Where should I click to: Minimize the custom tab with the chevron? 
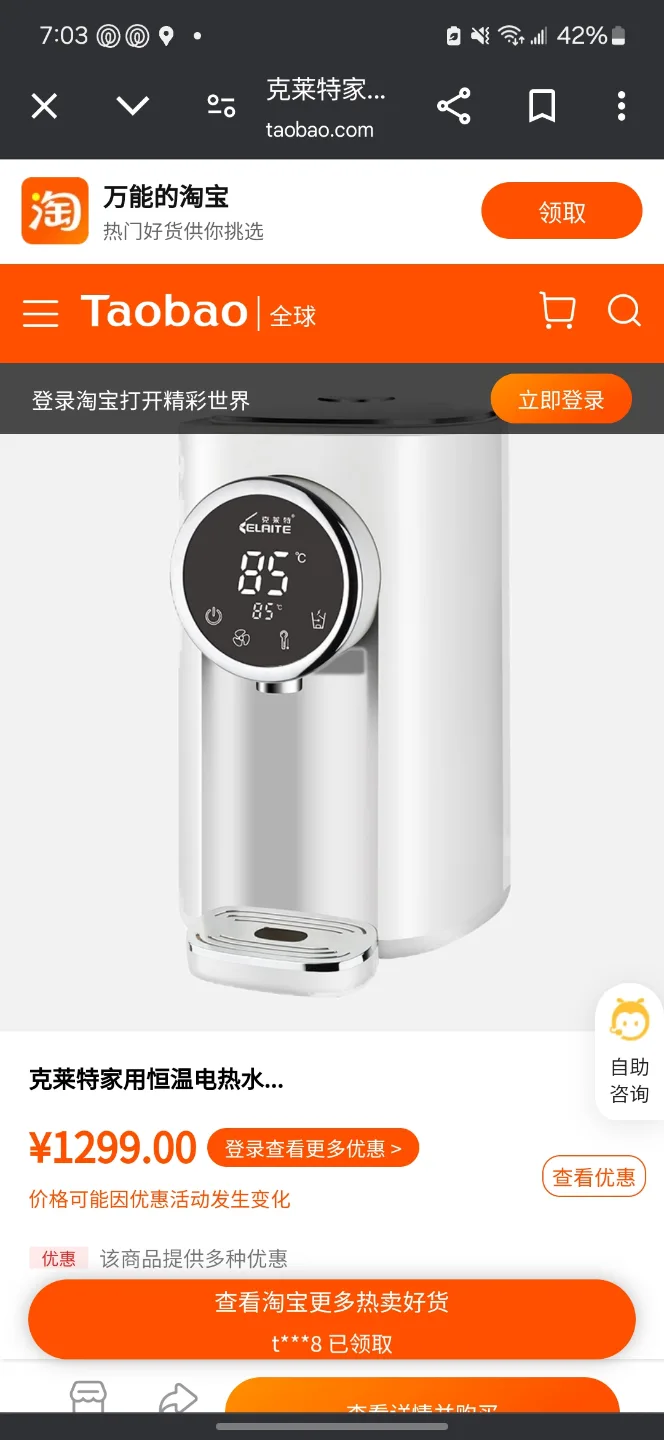132,106
